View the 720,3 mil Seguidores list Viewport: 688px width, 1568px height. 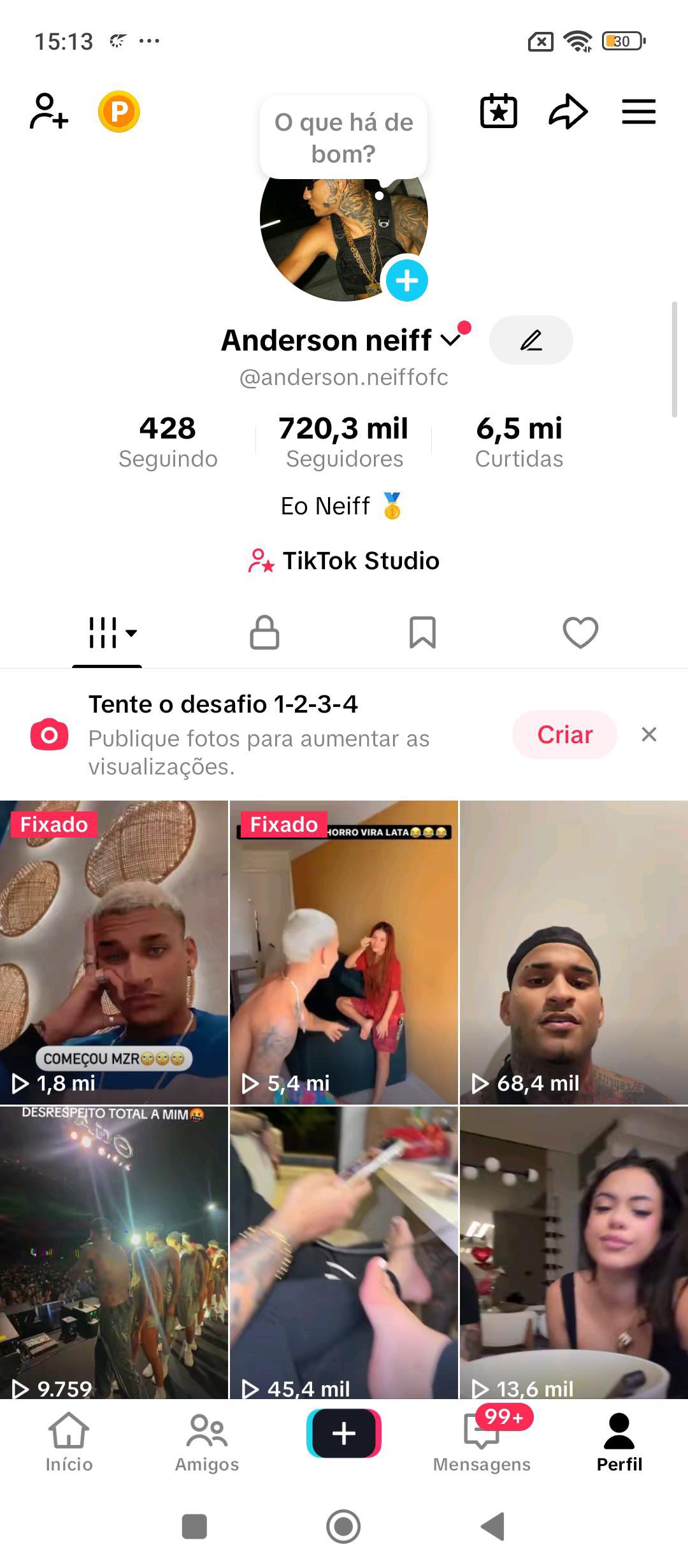pyautogui.click(x=344, y=441)
